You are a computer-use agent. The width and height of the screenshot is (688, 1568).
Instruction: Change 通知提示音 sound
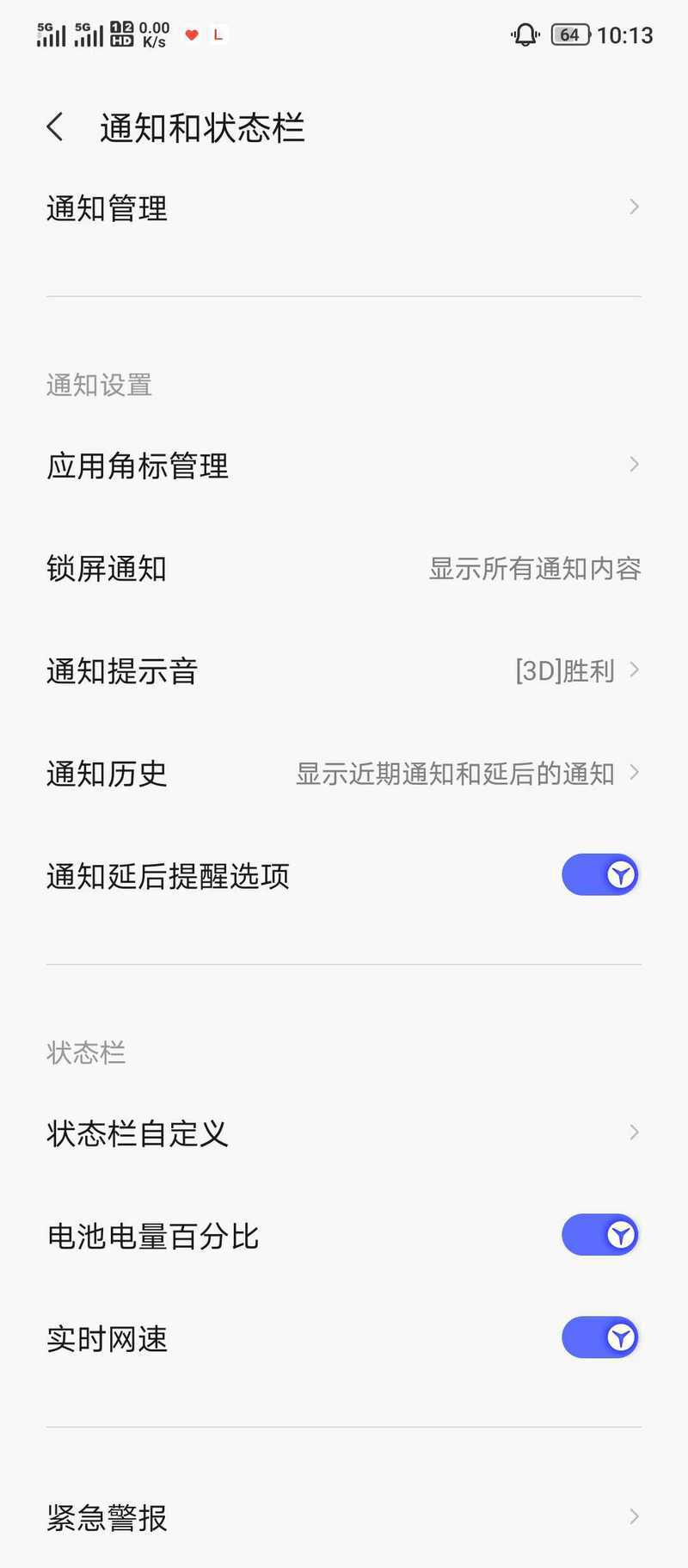[x=344, y=670]
